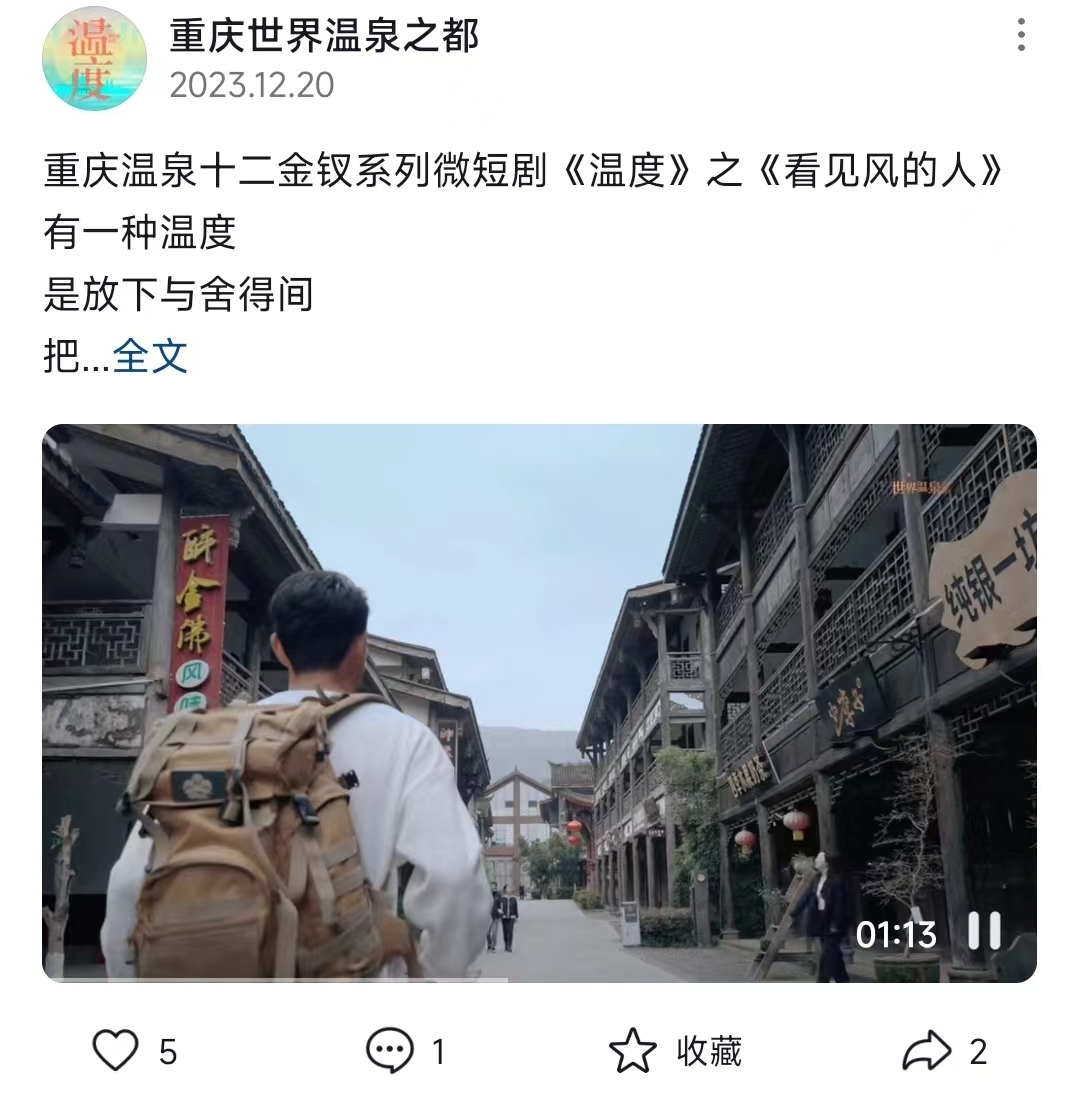This screenshot has width=1080, height=1096.
Task: Save post with 收藏 star
Action: pos(634,1051)
